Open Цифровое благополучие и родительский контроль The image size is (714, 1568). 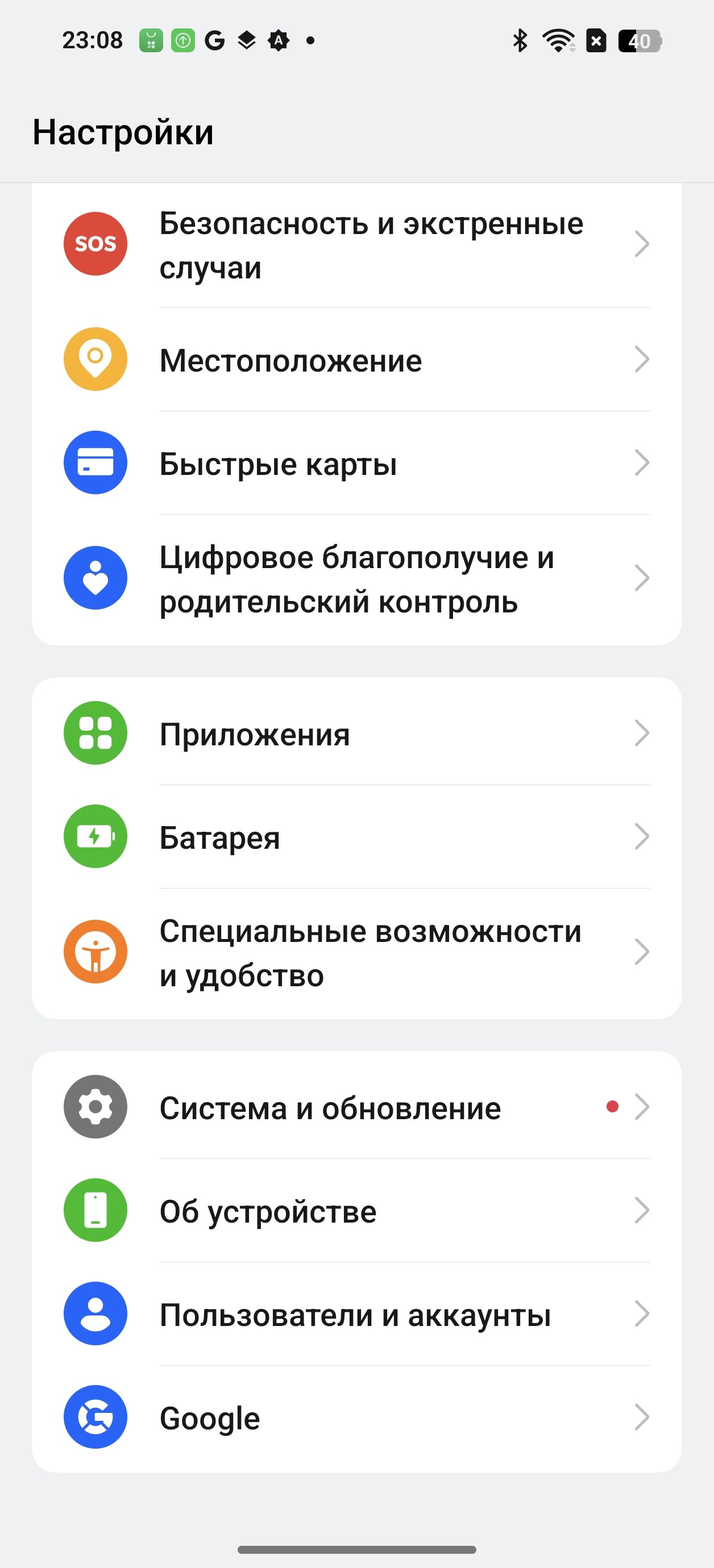tap(356, 579)
